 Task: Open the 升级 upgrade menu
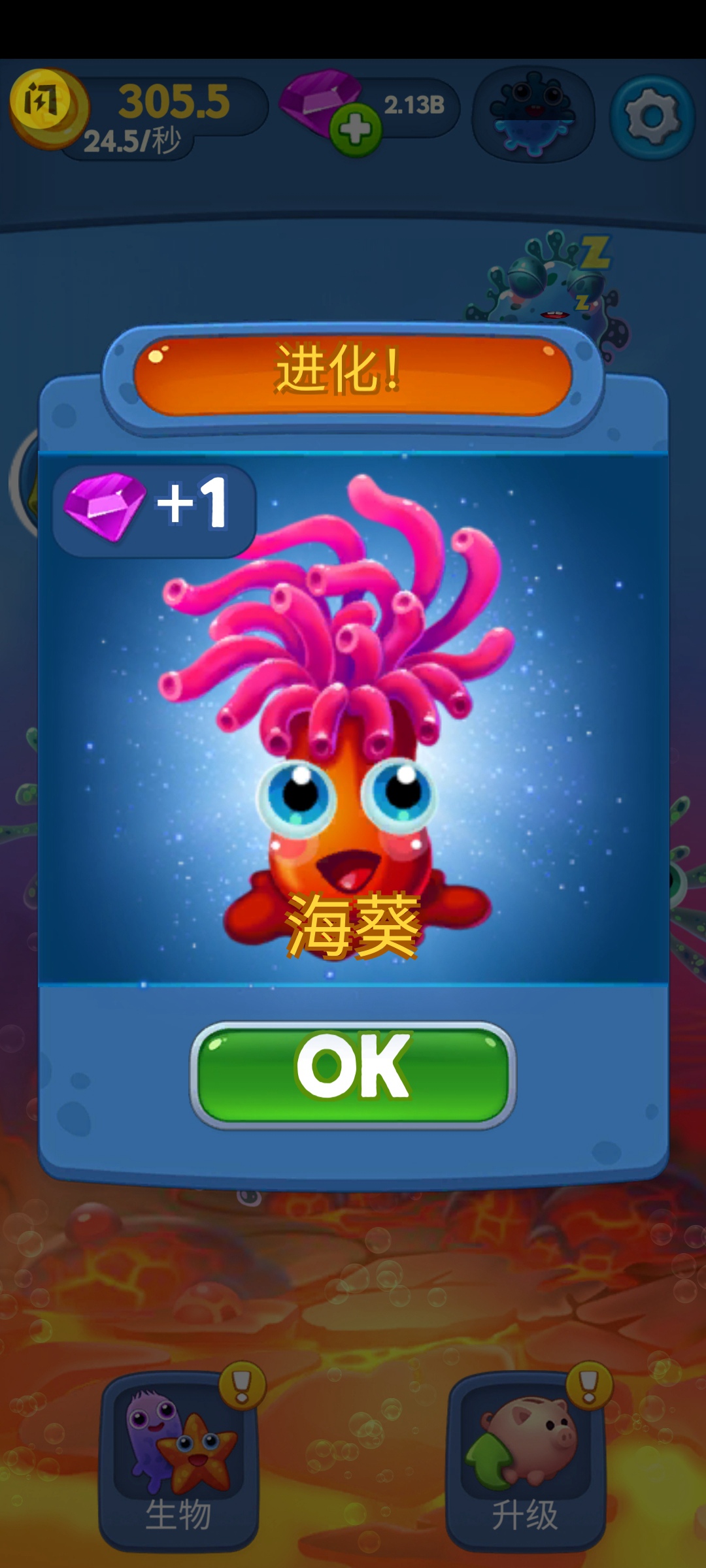pos(526,1460)
